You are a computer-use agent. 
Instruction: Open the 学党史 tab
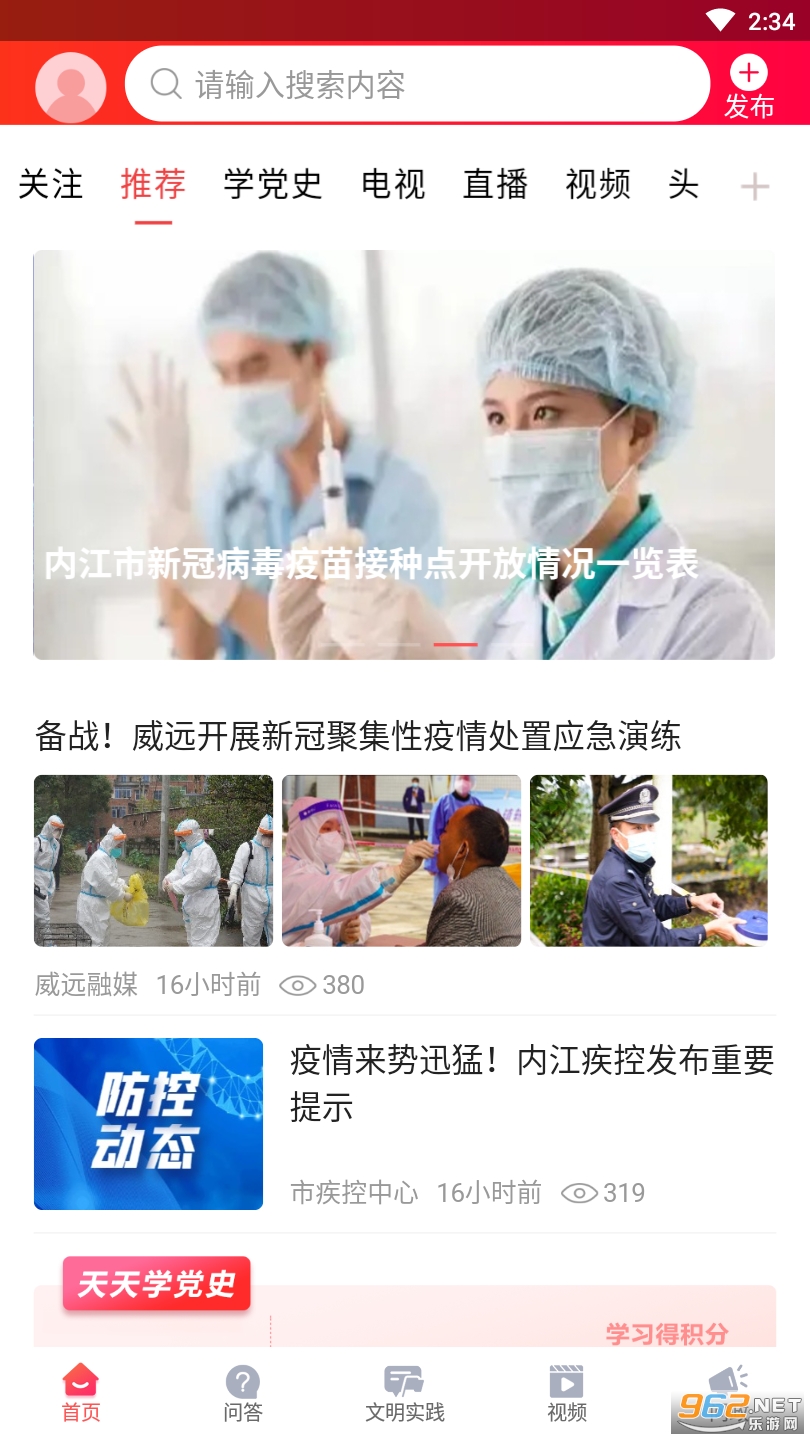tap(273, 185)
